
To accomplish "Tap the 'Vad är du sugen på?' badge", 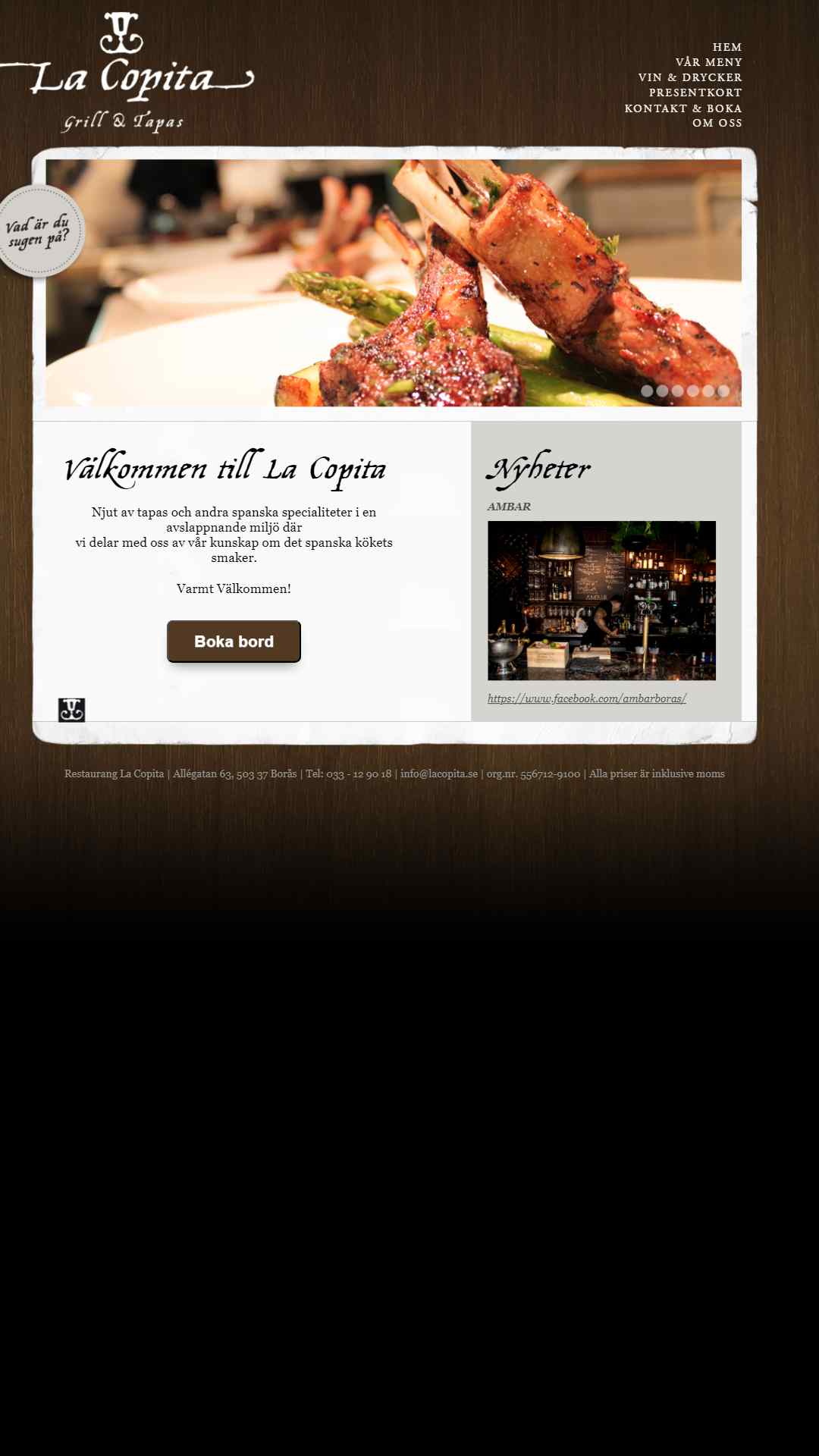I will (x=39, y=232).
